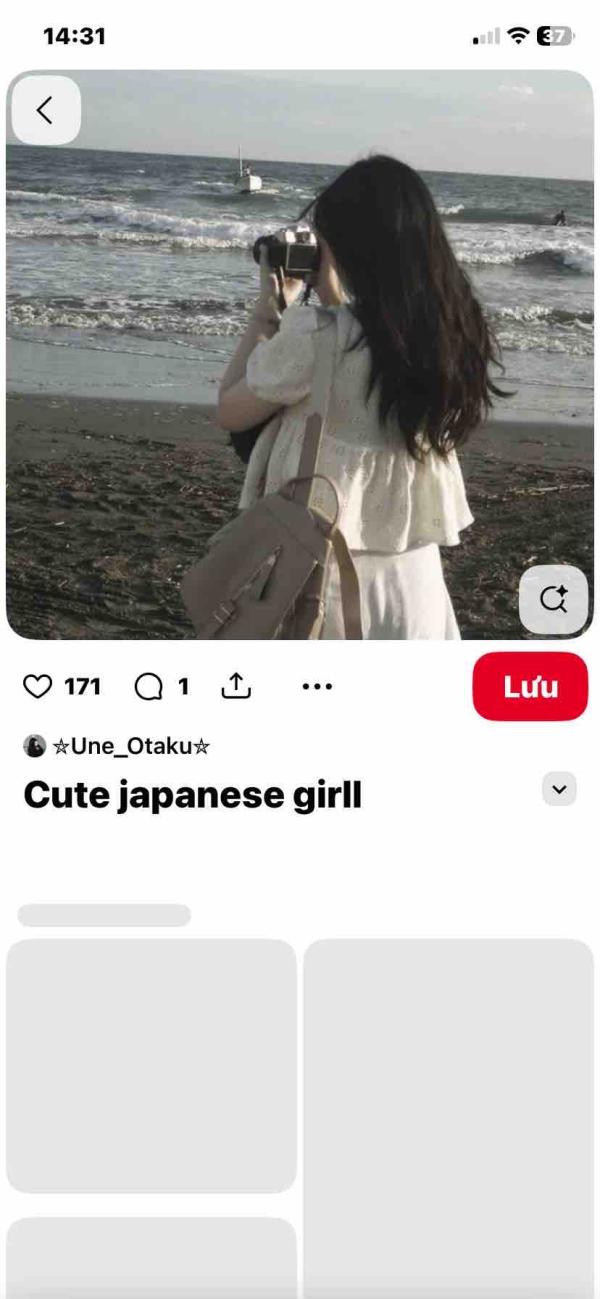Like this pin with the heart
This screenshot has height=1299, width=600.
37,686
